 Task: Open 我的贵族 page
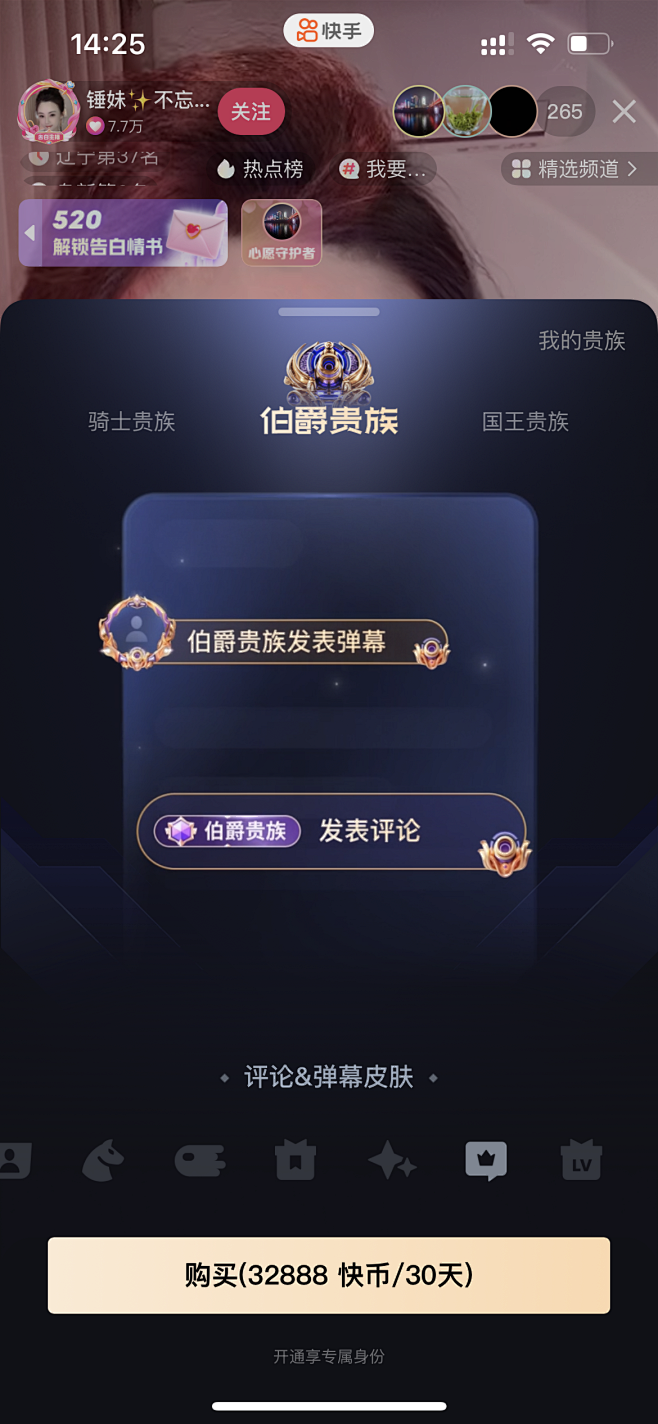[x=582, y=341]
